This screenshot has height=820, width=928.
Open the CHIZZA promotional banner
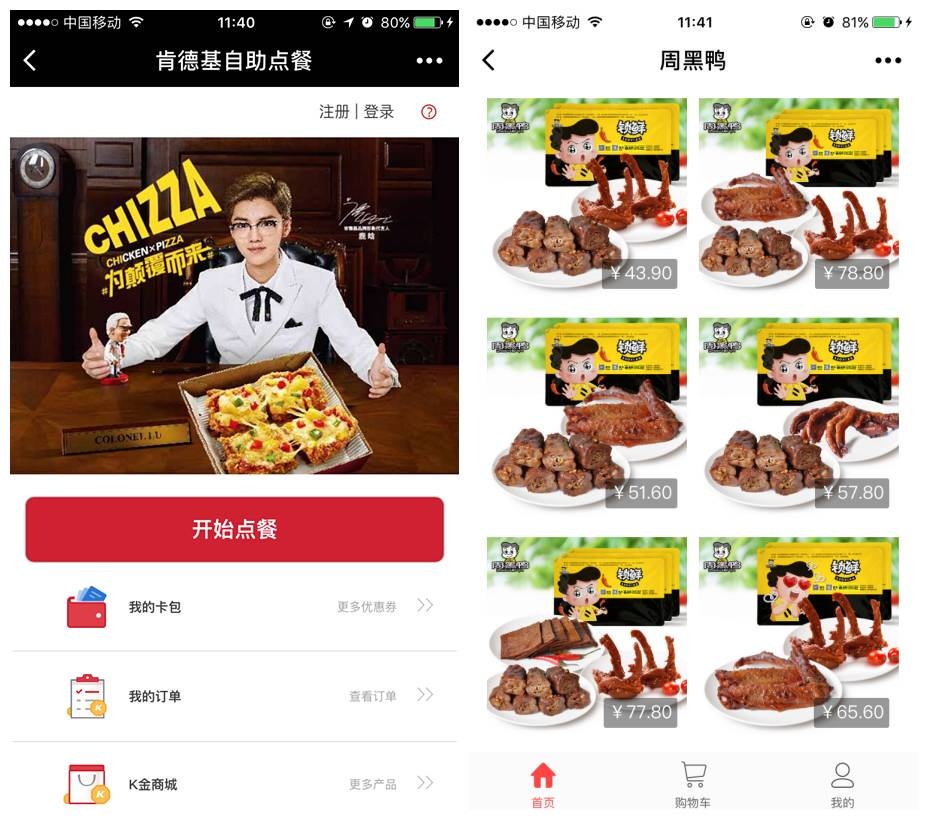tap(234, 305)
